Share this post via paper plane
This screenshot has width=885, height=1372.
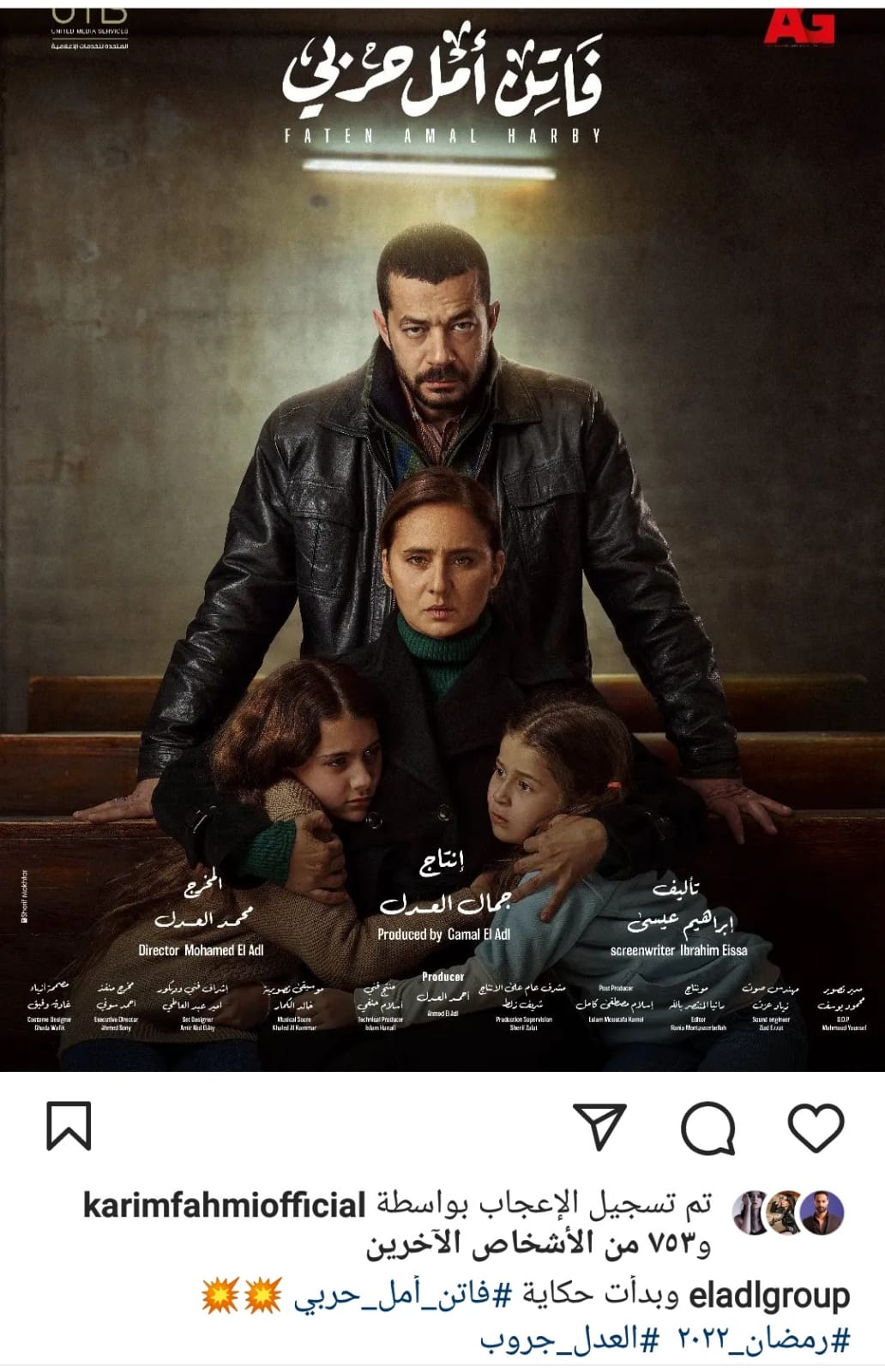tap(599, 1127)
